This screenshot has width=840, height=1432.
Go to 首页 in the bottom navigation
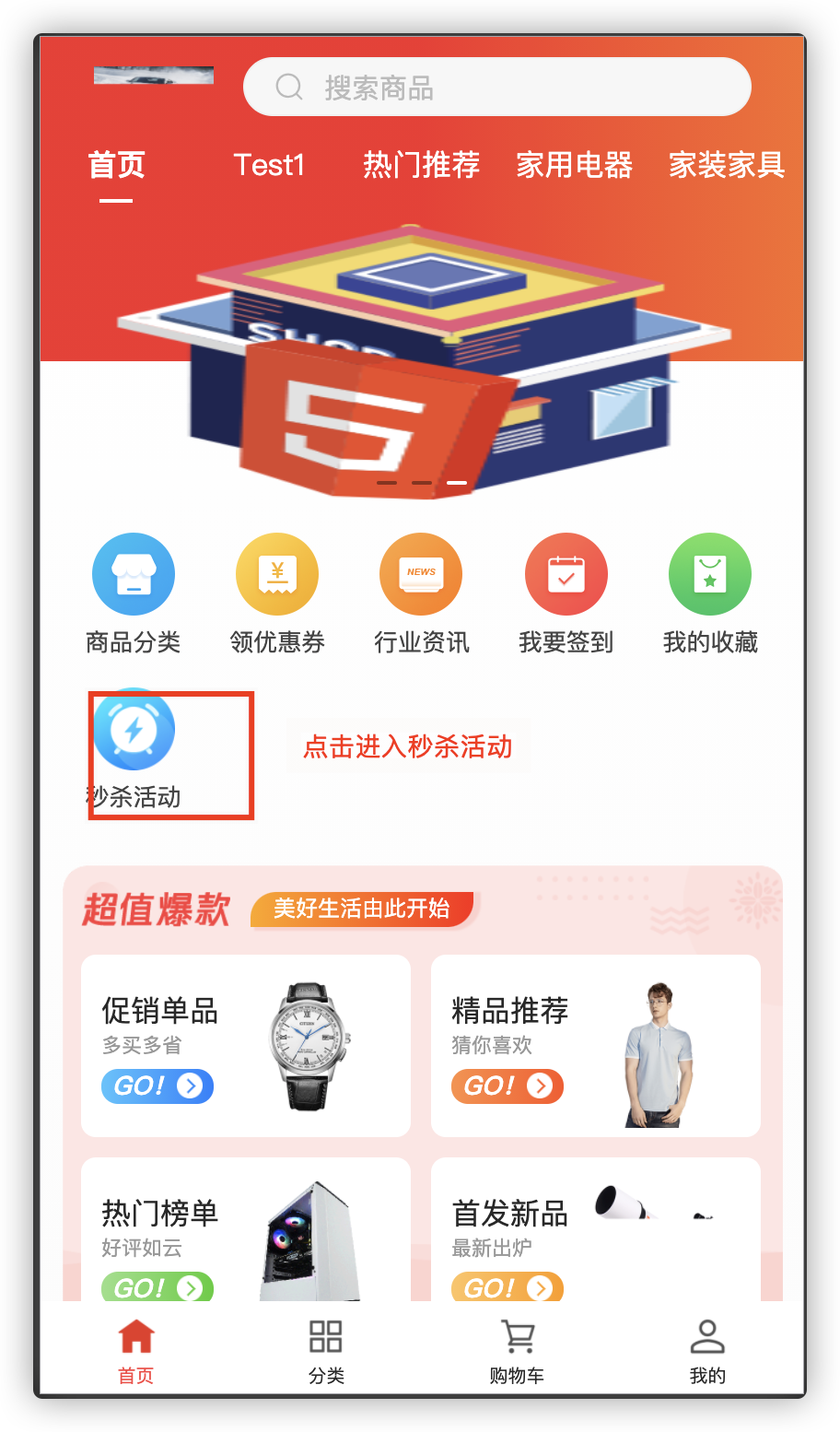(136, 1350)
